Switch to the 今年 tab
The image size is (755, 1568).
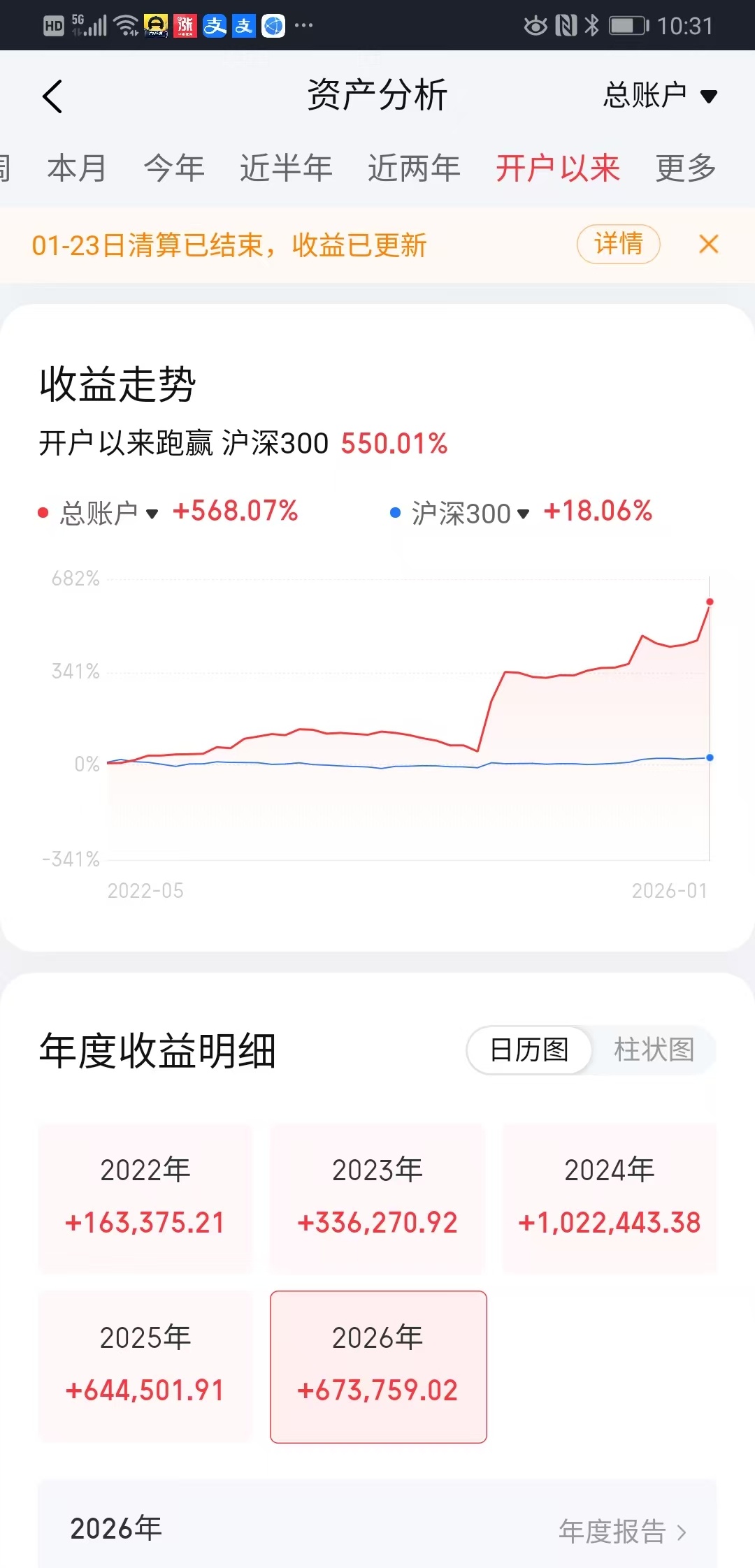point(174,168)
